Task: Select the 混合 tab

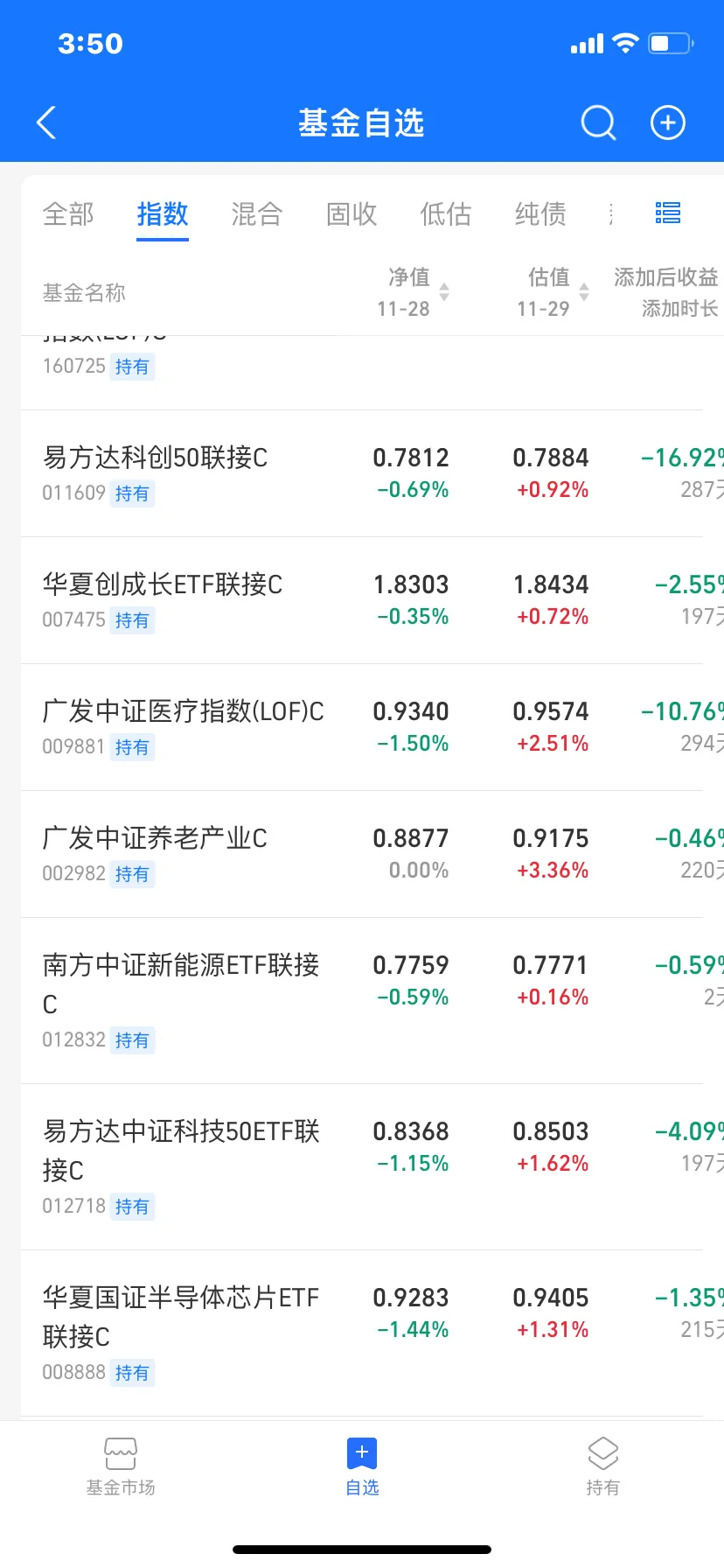Action: click(257, 214)
